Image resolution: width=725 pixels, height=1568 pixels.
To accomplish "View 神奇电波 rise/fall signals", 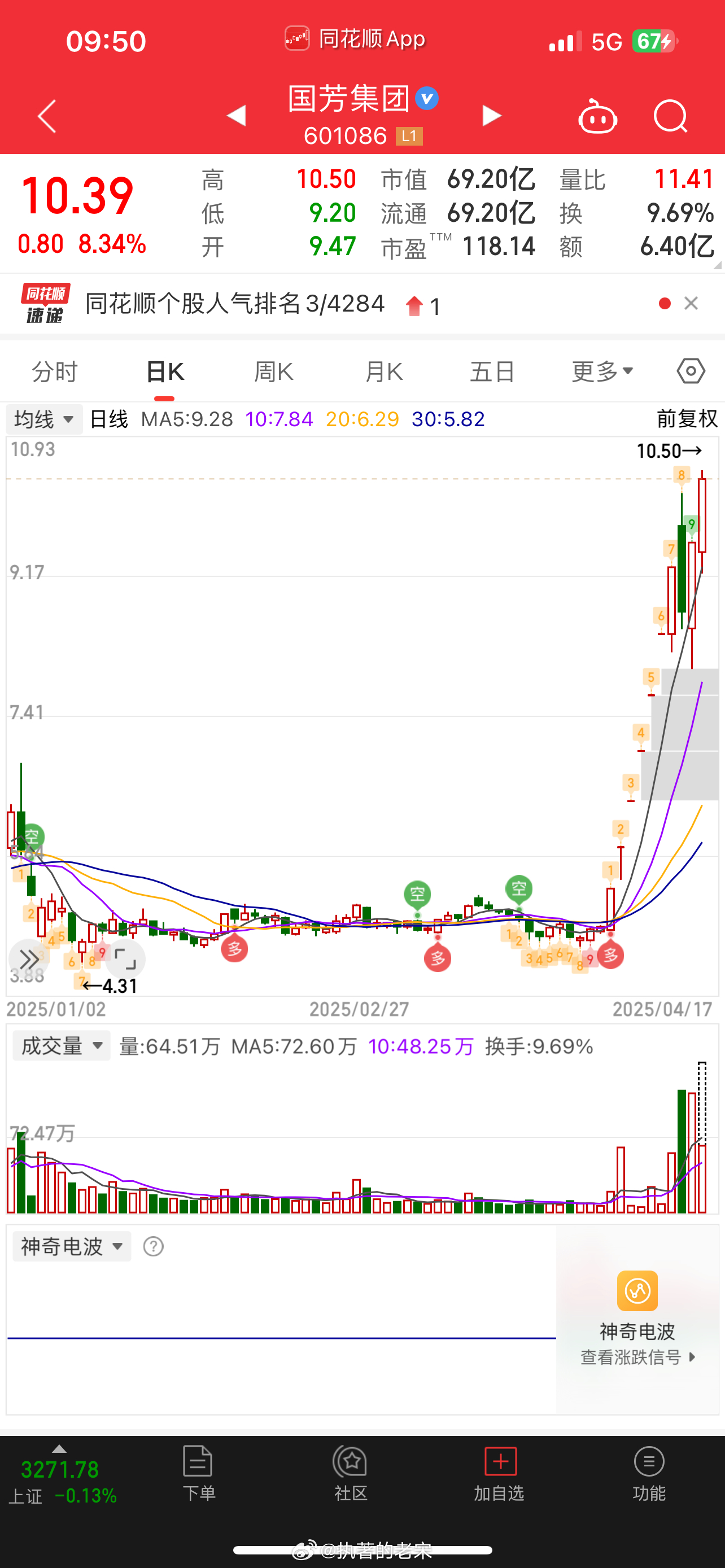I will pyautogui.click(x=637, y=1357).
